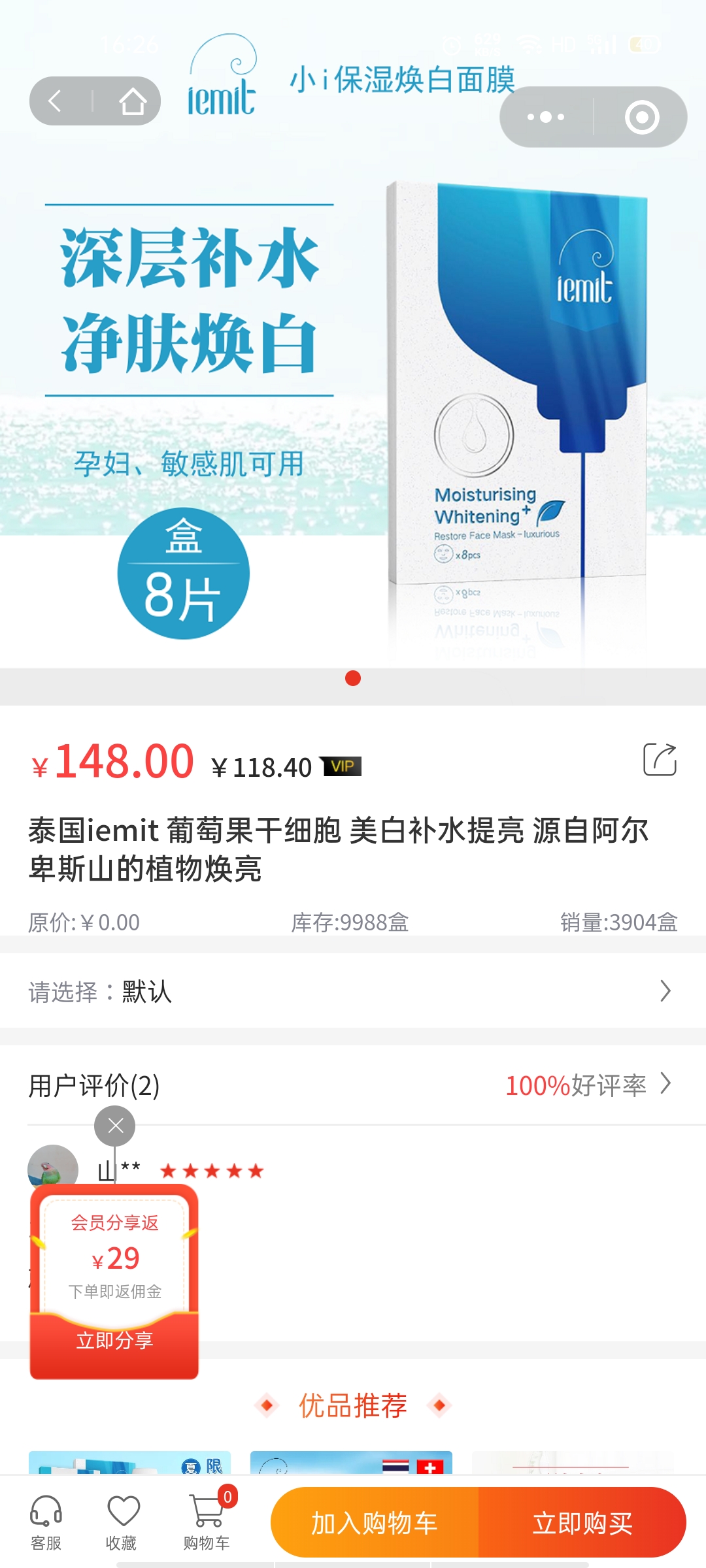Dismiss the 会员分享返 popup

115,1126
